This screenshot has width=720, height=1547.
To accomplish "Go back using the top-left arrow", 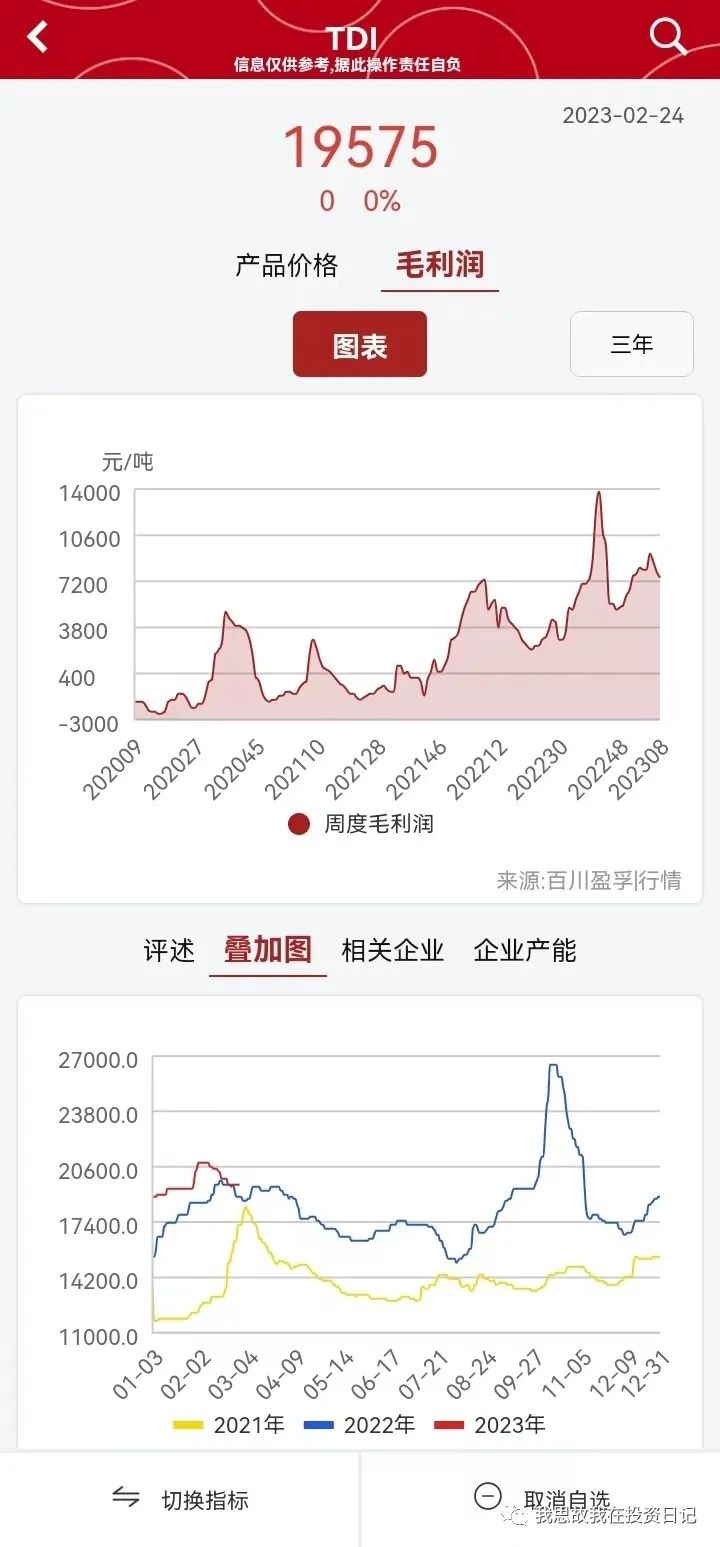I will tap(38, 37).
